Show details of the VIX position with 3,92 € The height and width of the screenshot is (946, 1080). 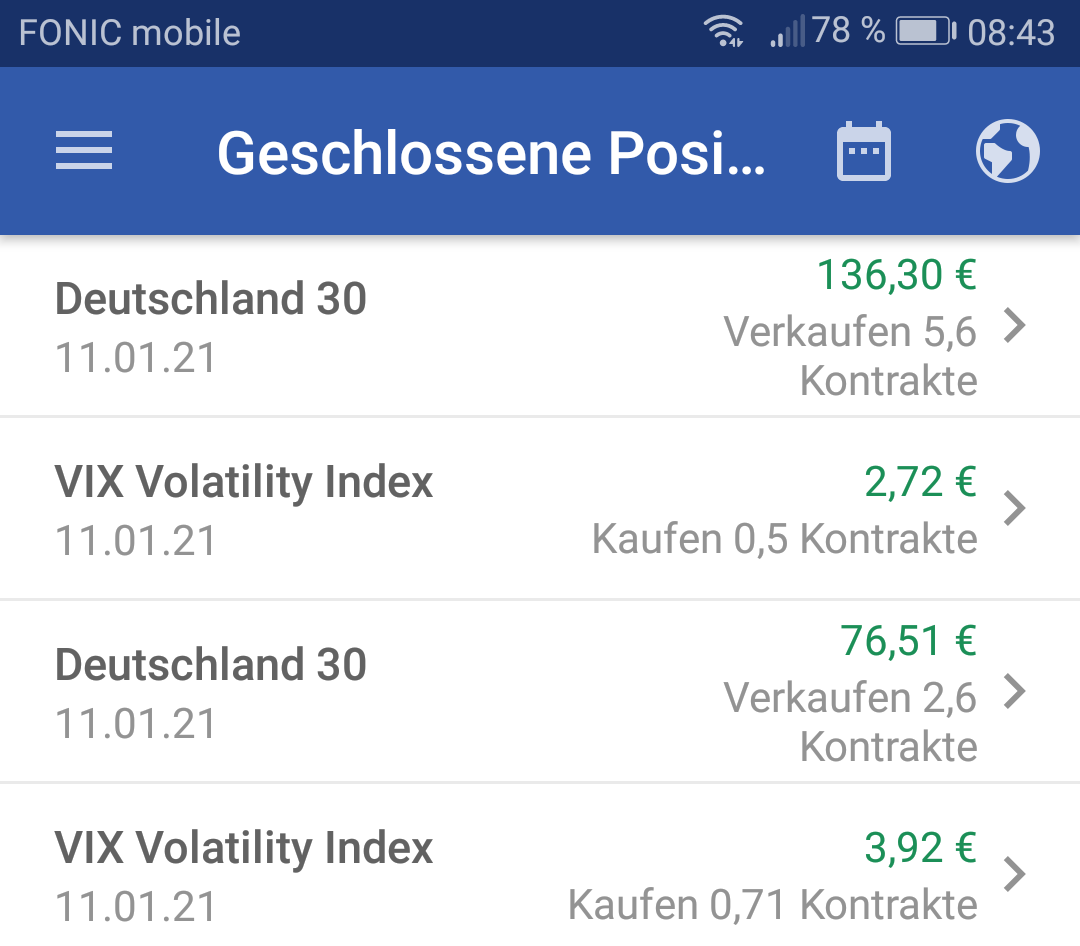pyautogui.click(x=540, y=874)
